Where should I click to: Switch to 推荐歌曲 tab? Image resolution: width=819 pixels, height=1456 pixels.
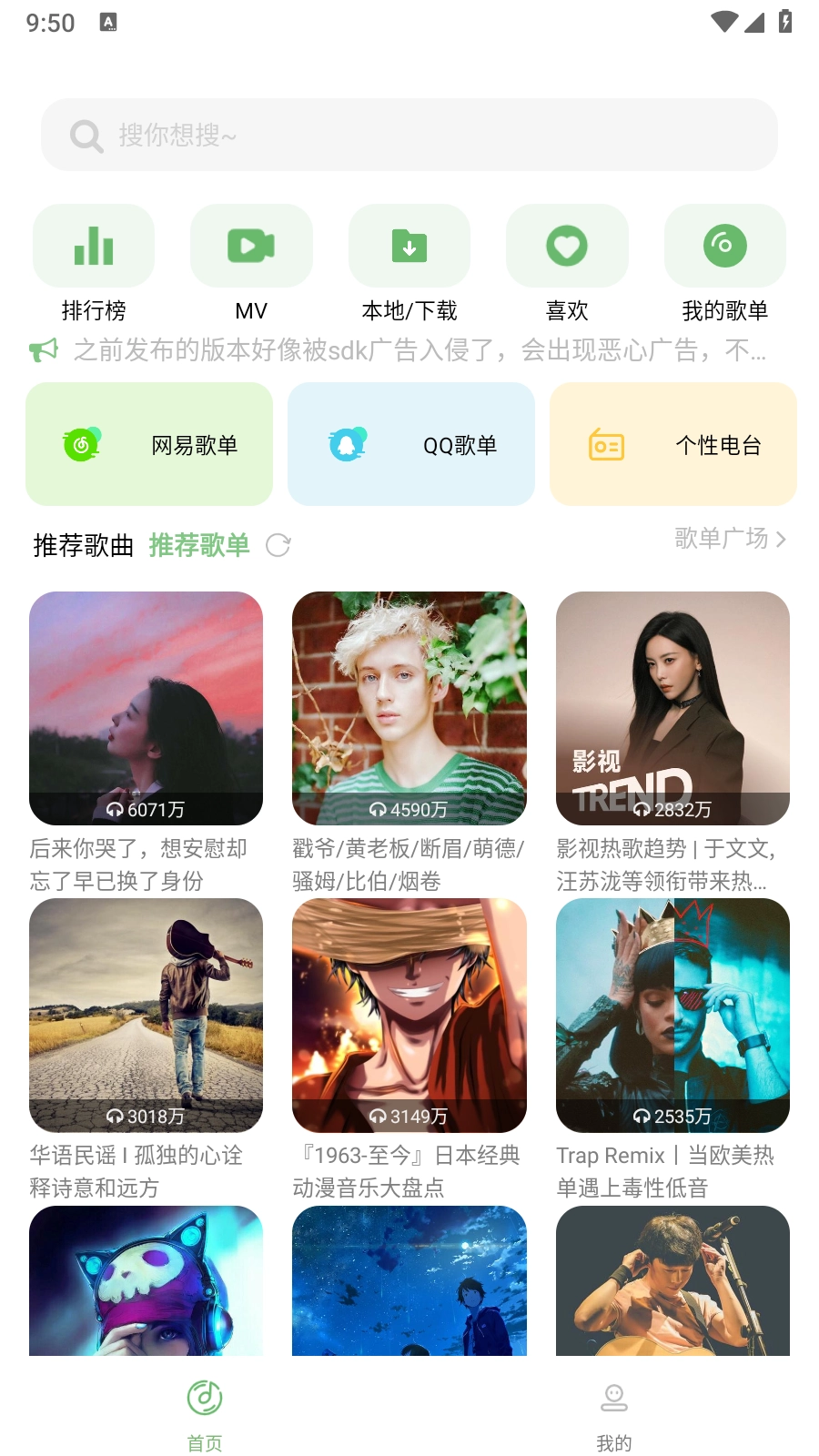(83, 545)
